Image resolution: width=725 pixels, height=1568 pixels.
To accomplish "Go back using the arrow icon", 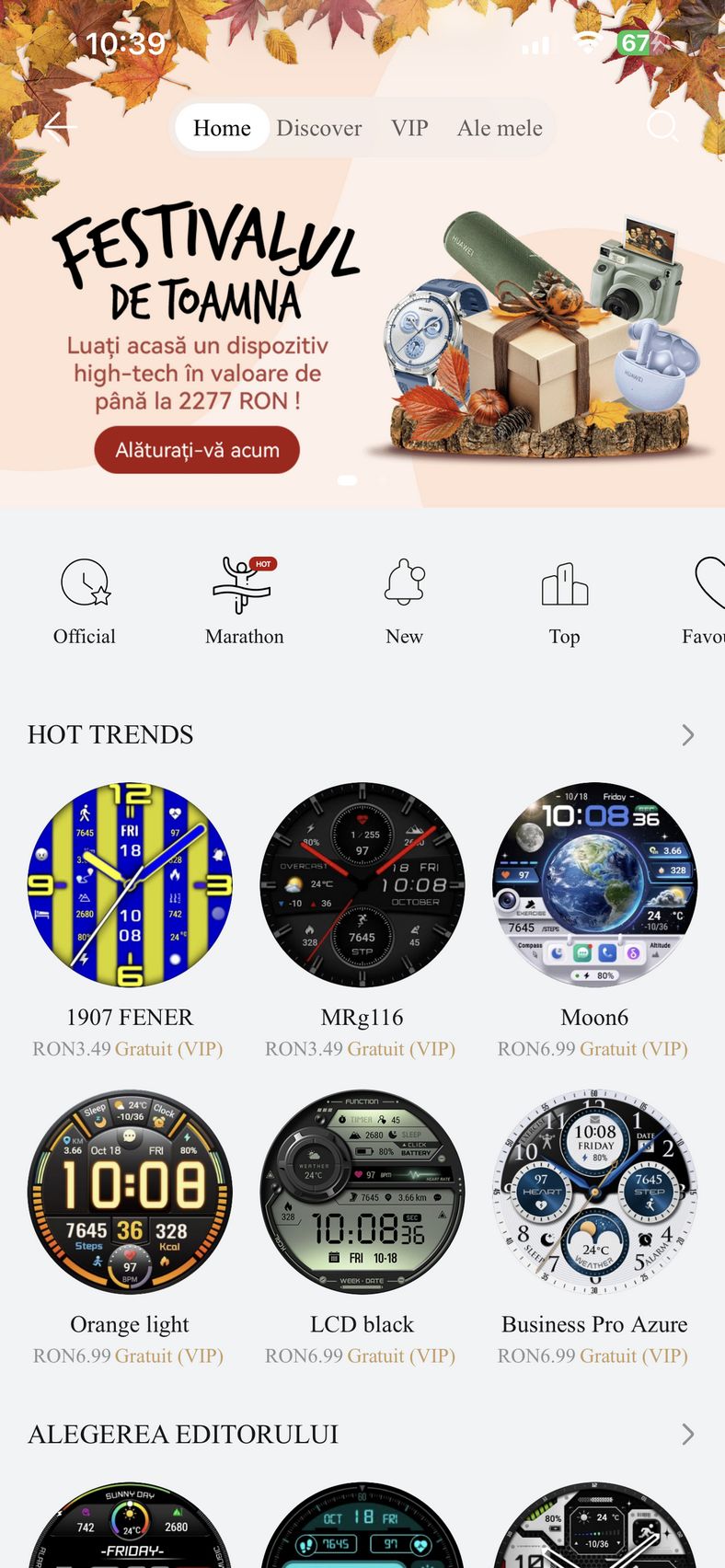I will coord(60,126).
